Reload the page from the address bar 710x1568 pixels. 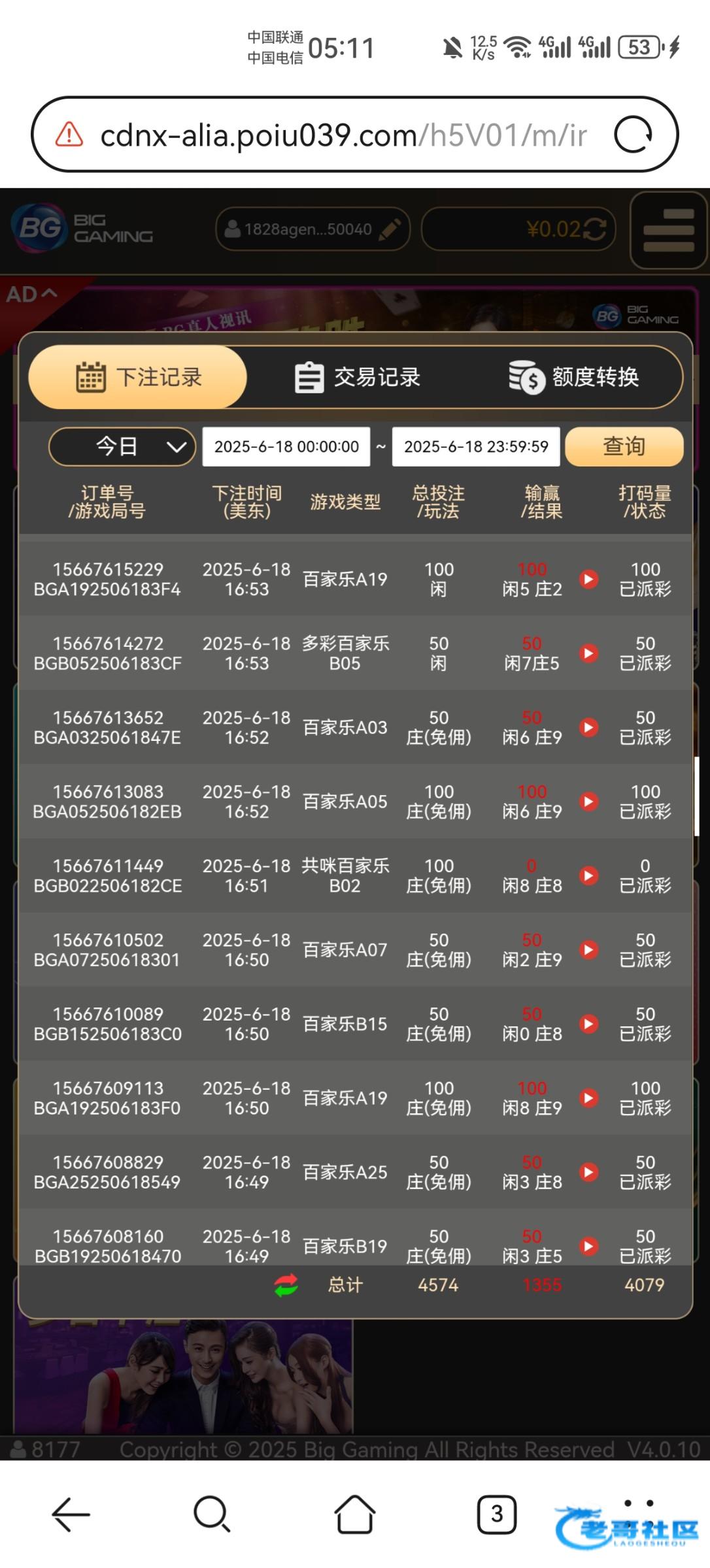coord(633,135)
